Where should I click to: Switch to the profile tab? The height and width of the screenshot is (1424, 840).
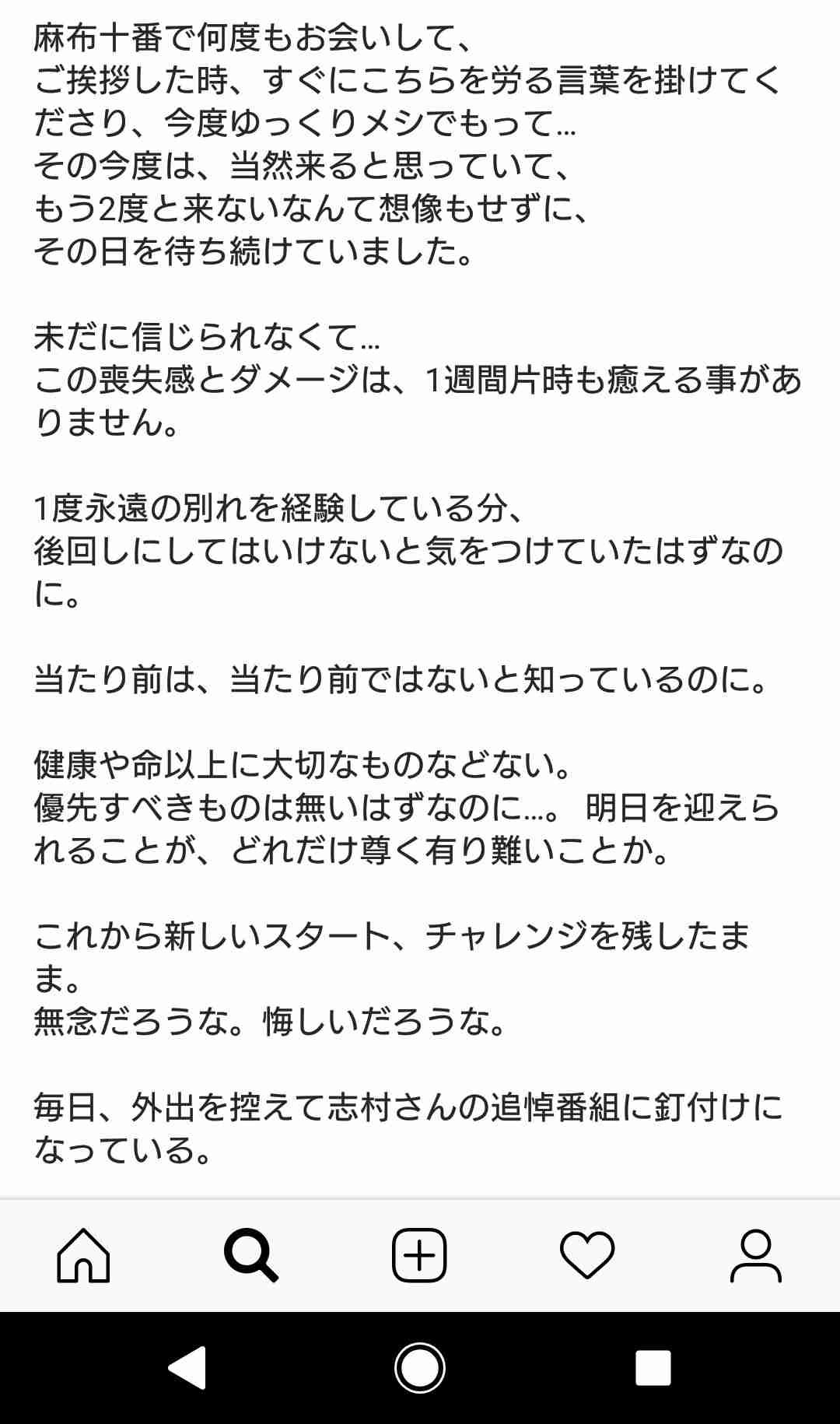coord(755,1255)
